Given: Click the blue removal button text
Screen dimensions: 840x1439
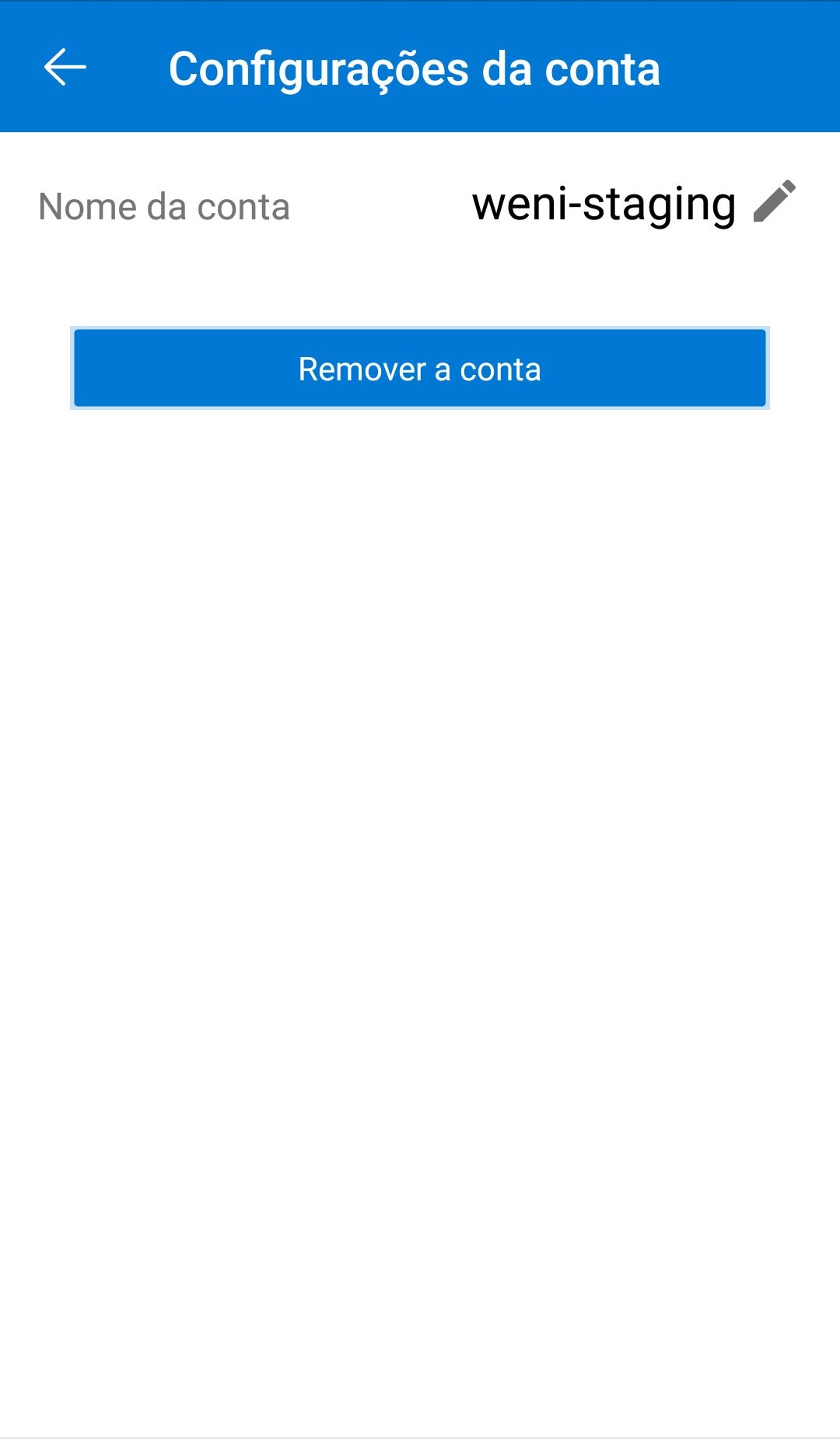Looking at the screenshot, I should (420, 369).
